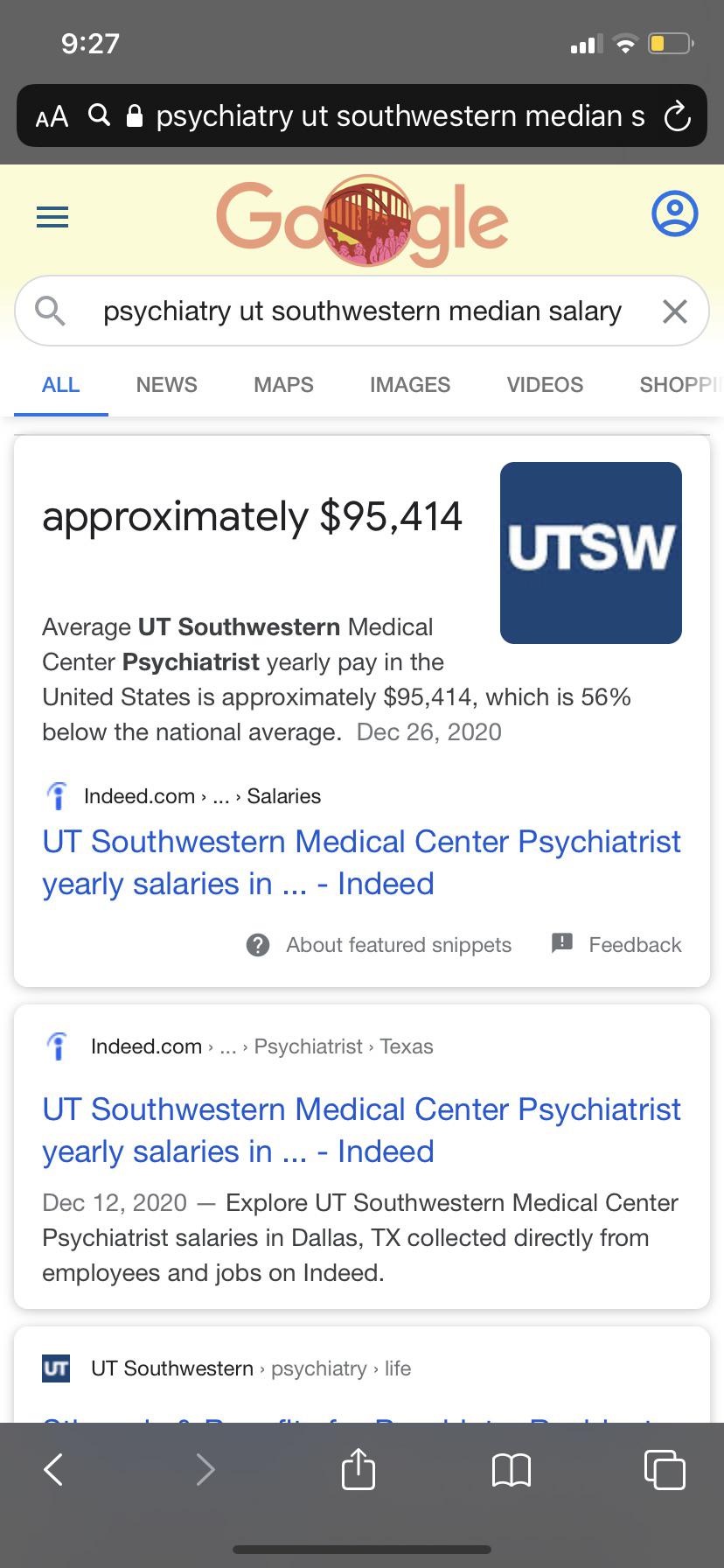Navigate back with the Safari back arrow
Viewport: 724px width, 1568px height.
(x=52, y=1470)
